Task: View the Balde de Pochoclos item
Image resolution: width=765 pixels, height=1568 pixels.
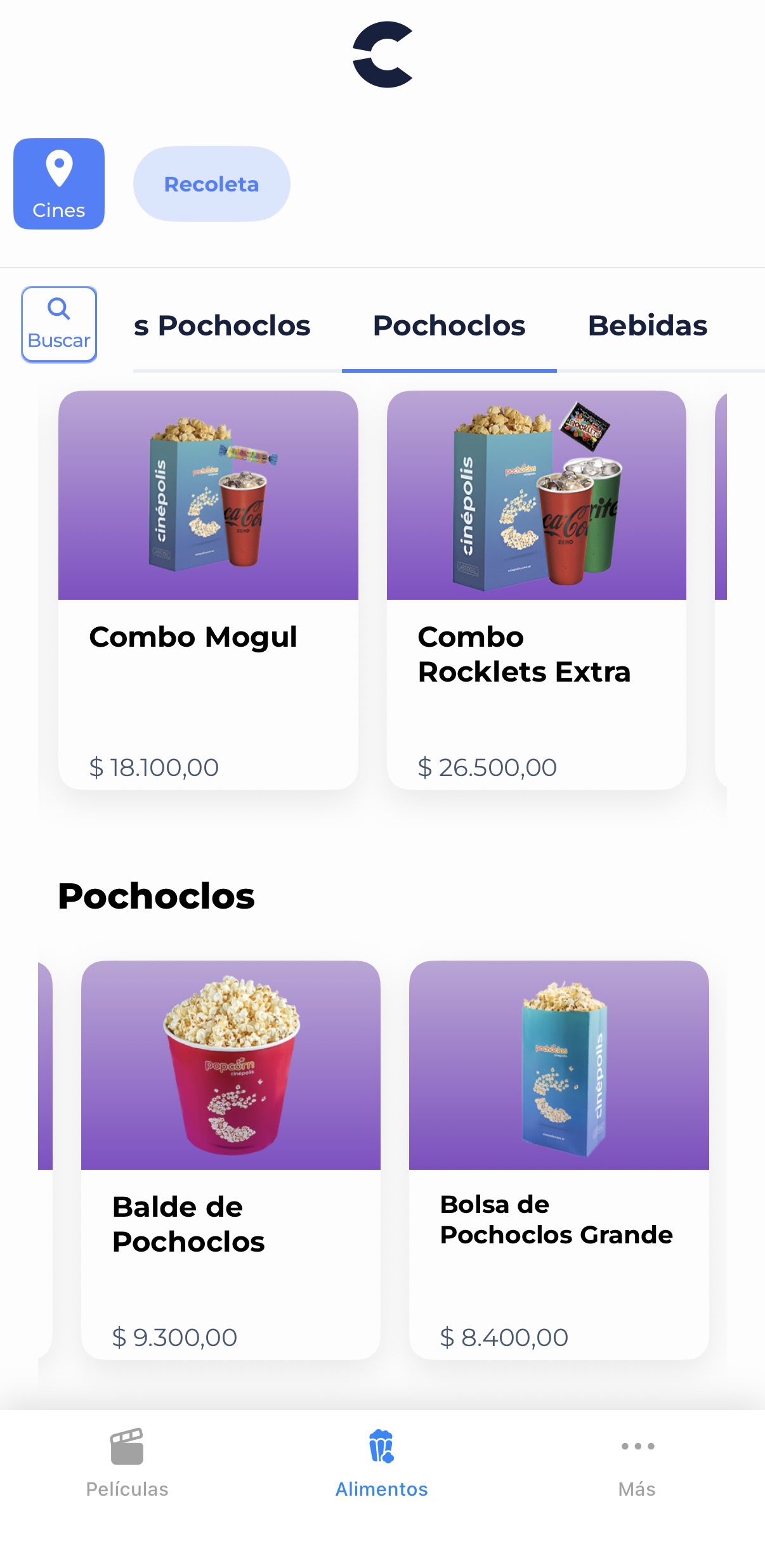Action: pos(231,1159)
